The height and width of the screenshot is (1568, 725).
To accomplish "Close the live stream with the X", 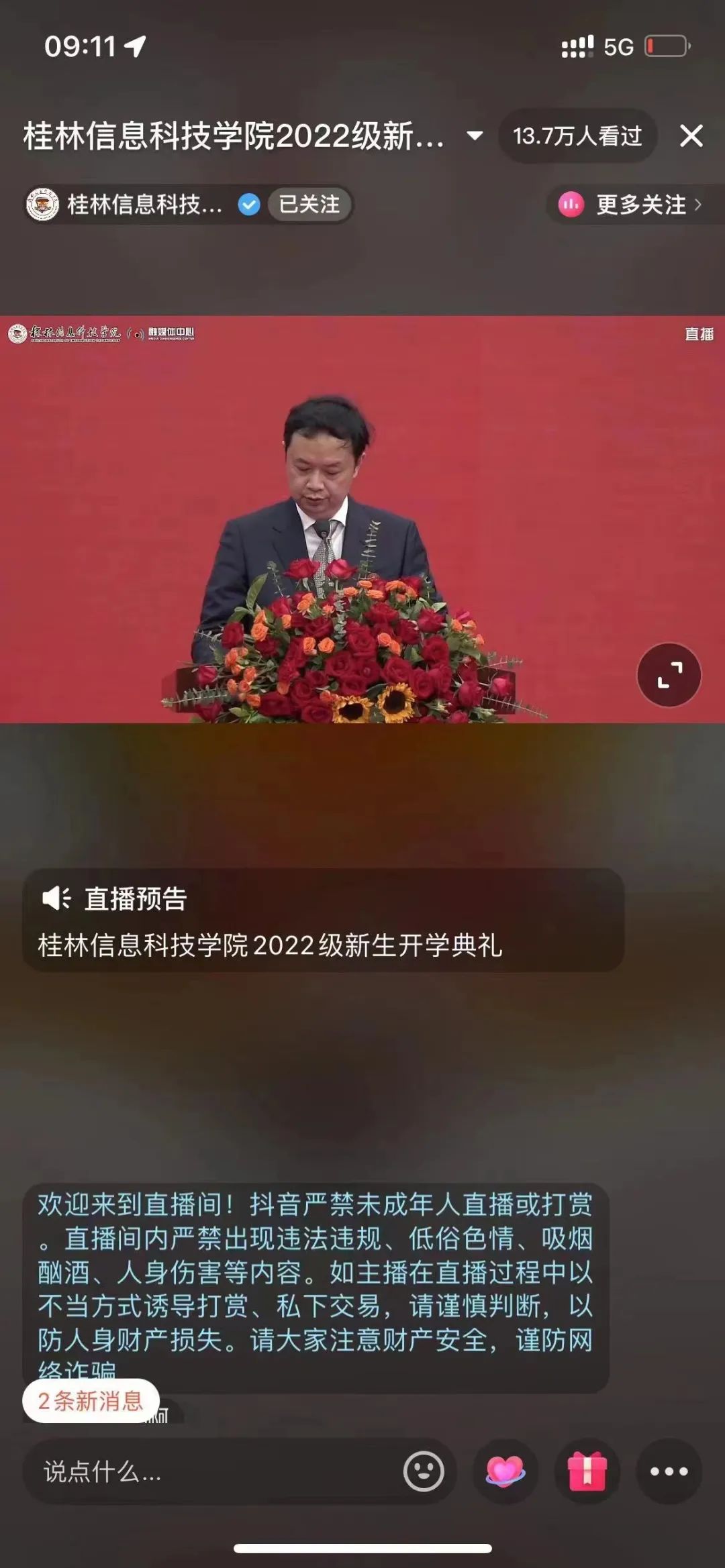I will pyautogui.click(x=691, y=136).
